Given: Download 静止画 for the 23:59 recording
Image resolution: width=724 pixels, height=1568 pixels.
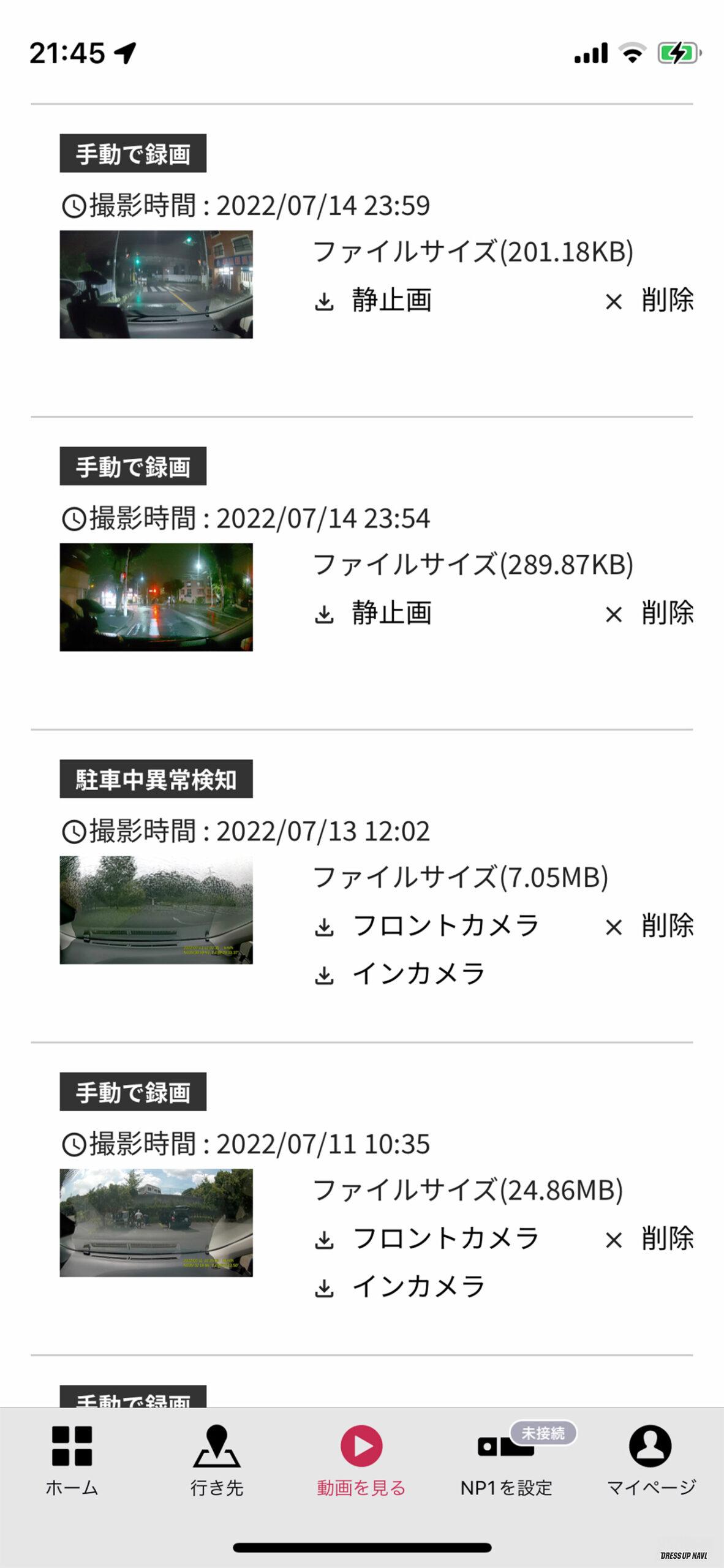Looking at the screenshot, I should tap(374, 301).
